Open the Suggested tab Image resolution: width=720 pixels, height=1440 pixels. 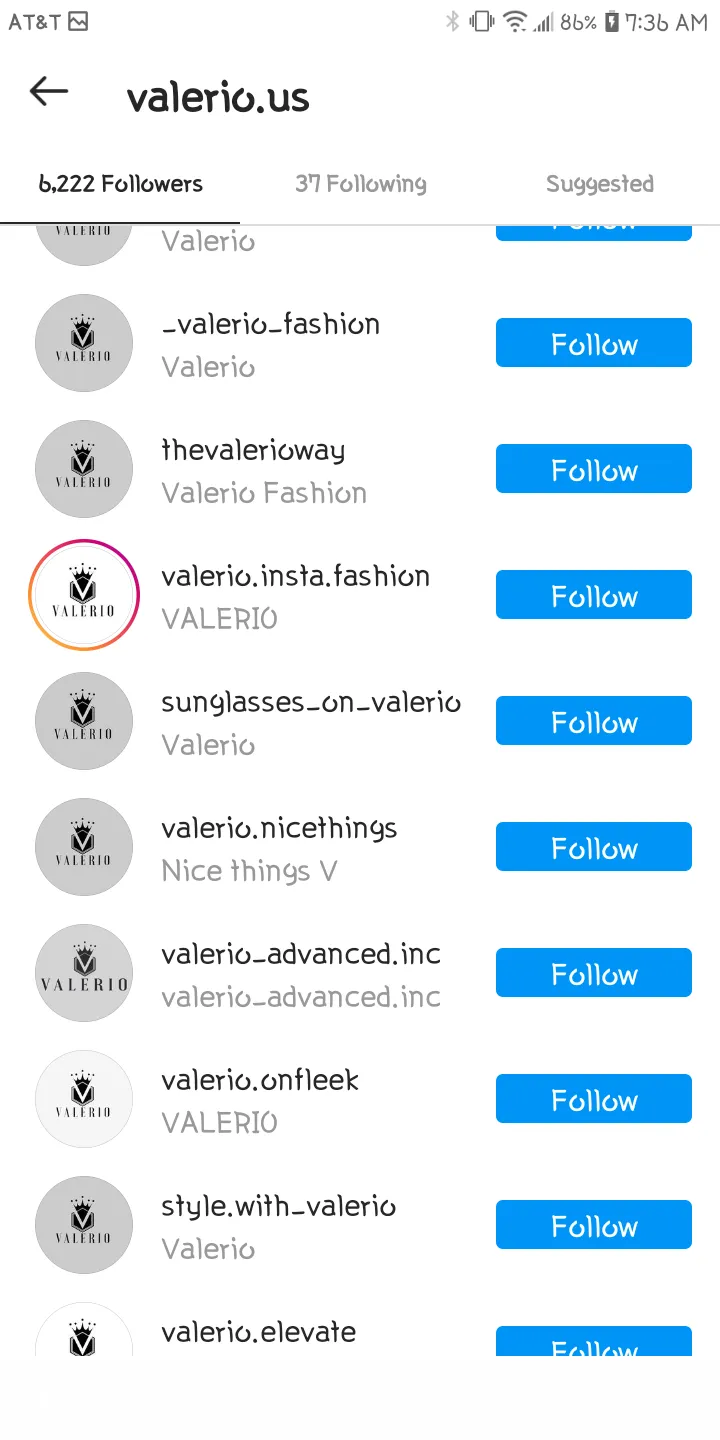tap(600, 184)
